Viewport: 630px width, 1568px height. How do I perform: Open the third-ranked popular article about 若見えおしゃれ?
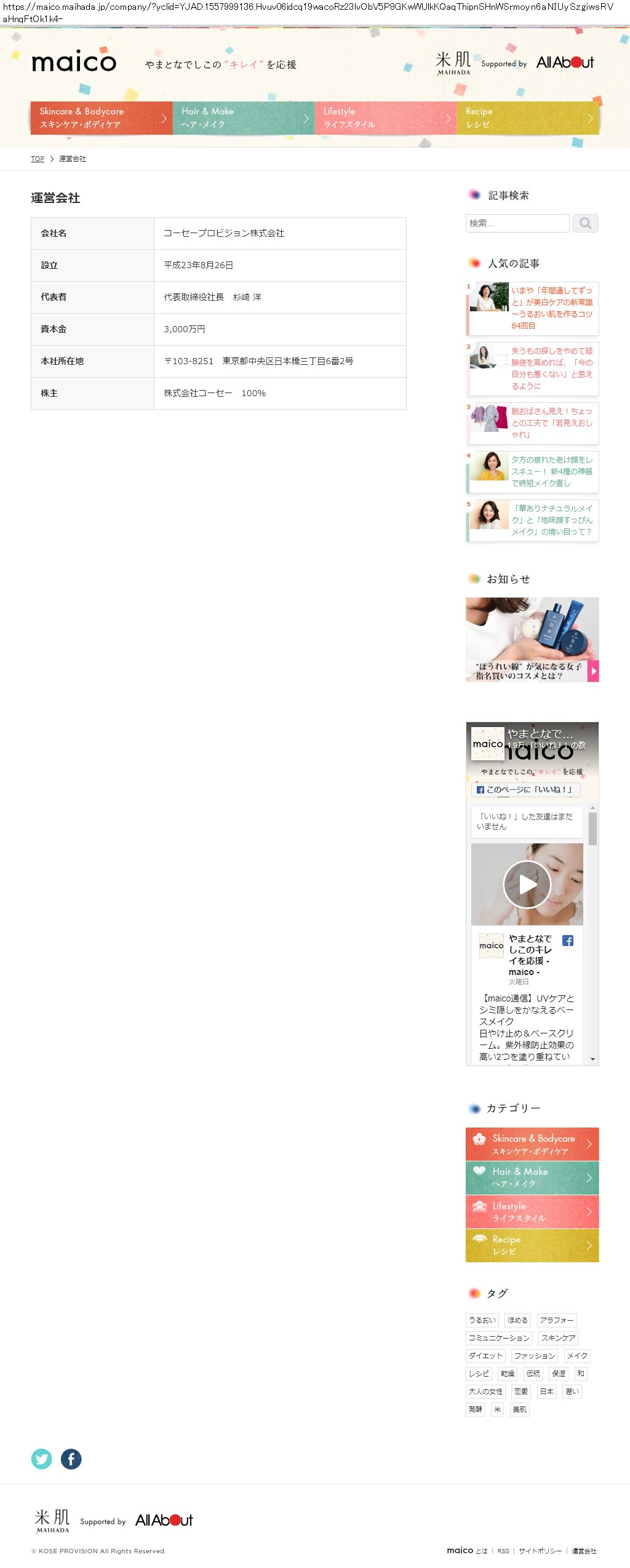click(x=533, y=423)
